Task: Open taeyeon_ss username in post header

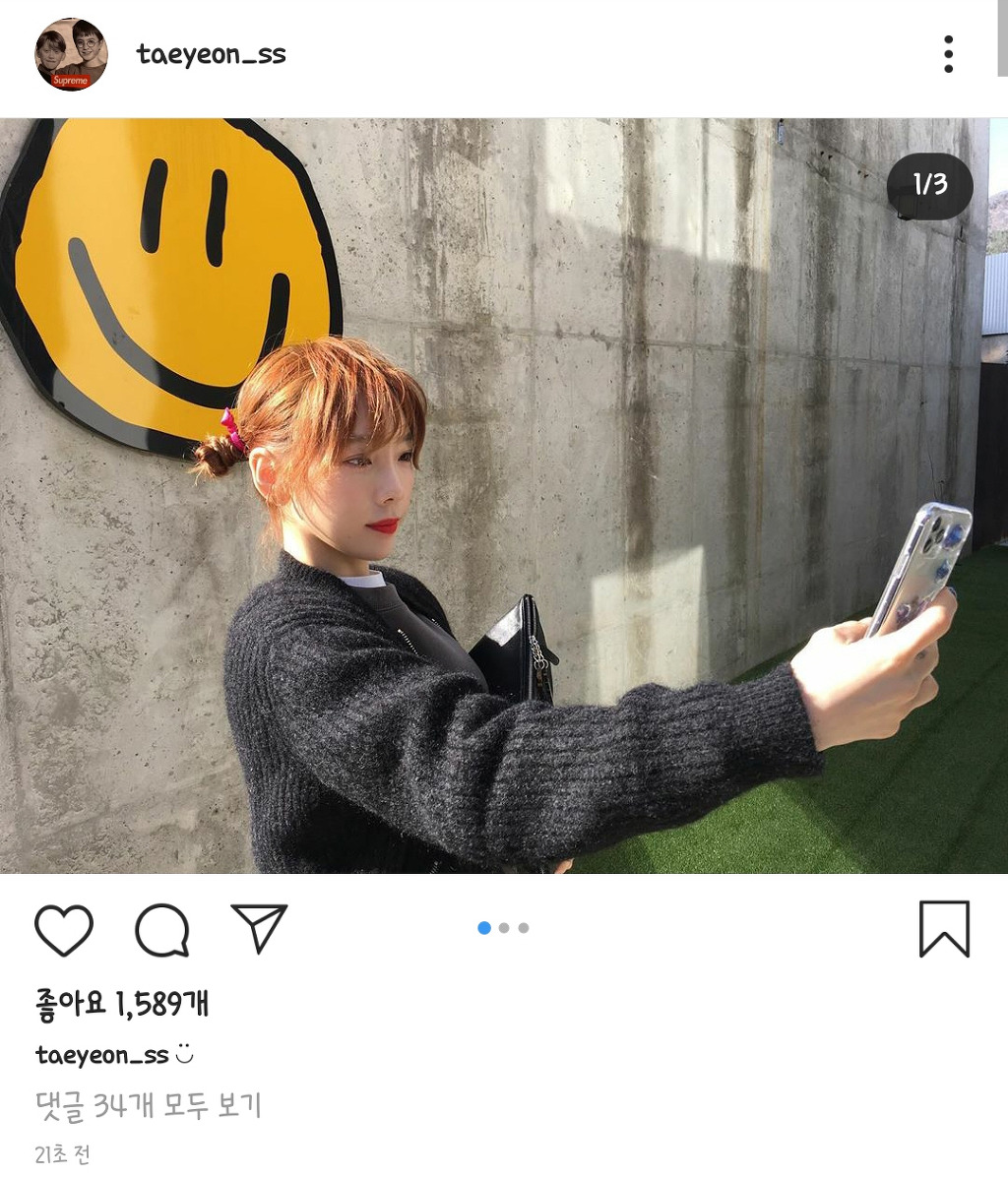Action: point(211,54)
